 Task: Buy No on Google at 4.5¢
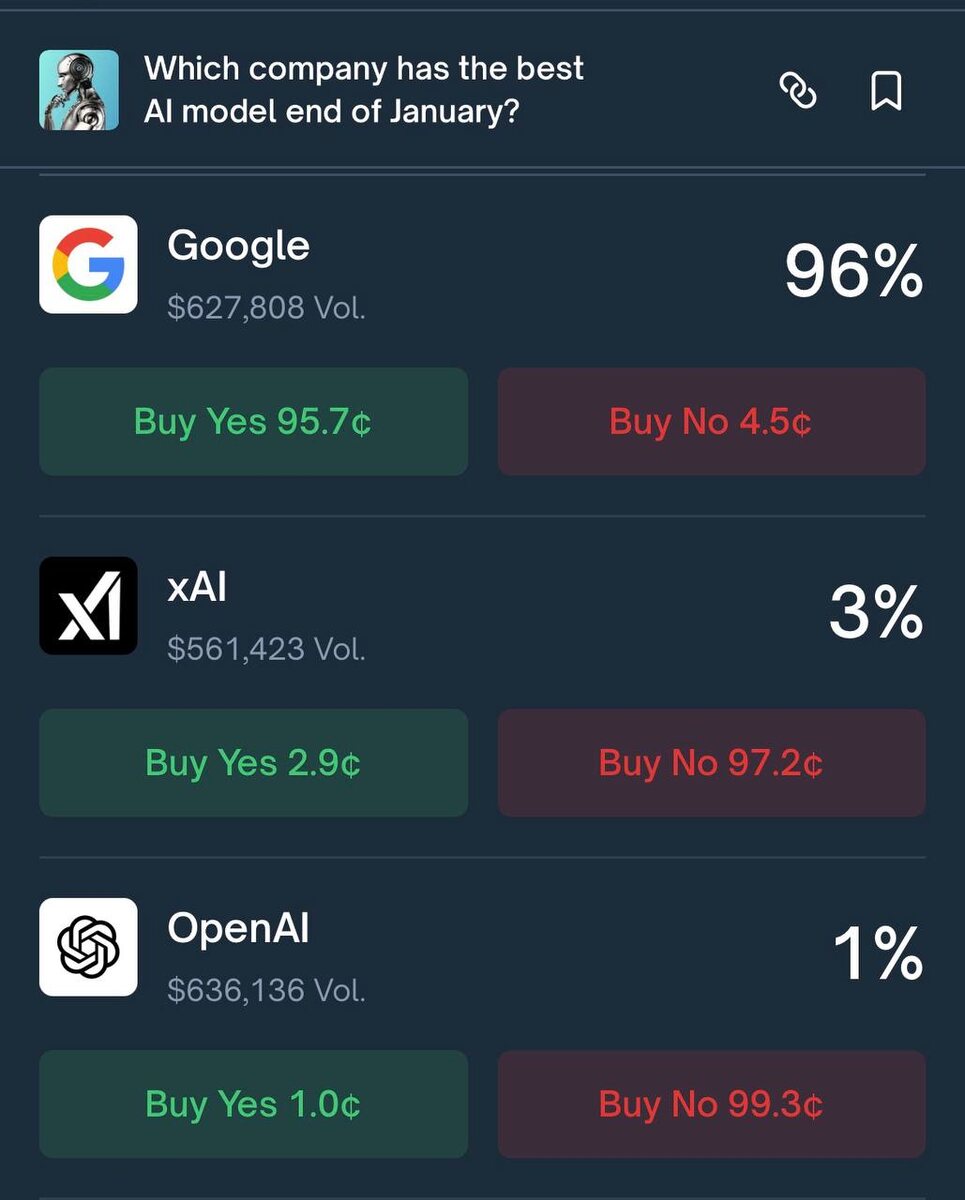pos(711,421)
